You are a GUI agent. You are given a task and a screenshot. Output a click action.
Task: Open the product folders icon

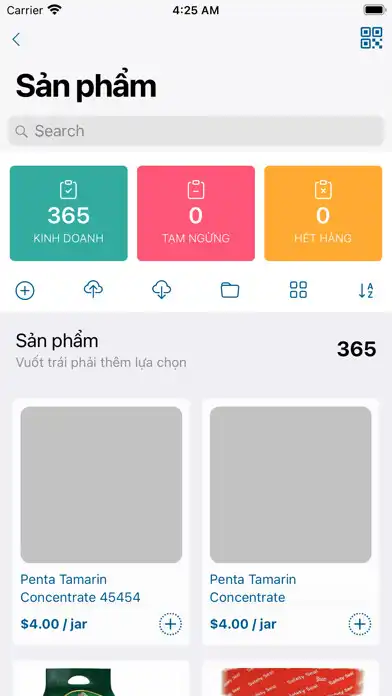[x=230, y=290]
